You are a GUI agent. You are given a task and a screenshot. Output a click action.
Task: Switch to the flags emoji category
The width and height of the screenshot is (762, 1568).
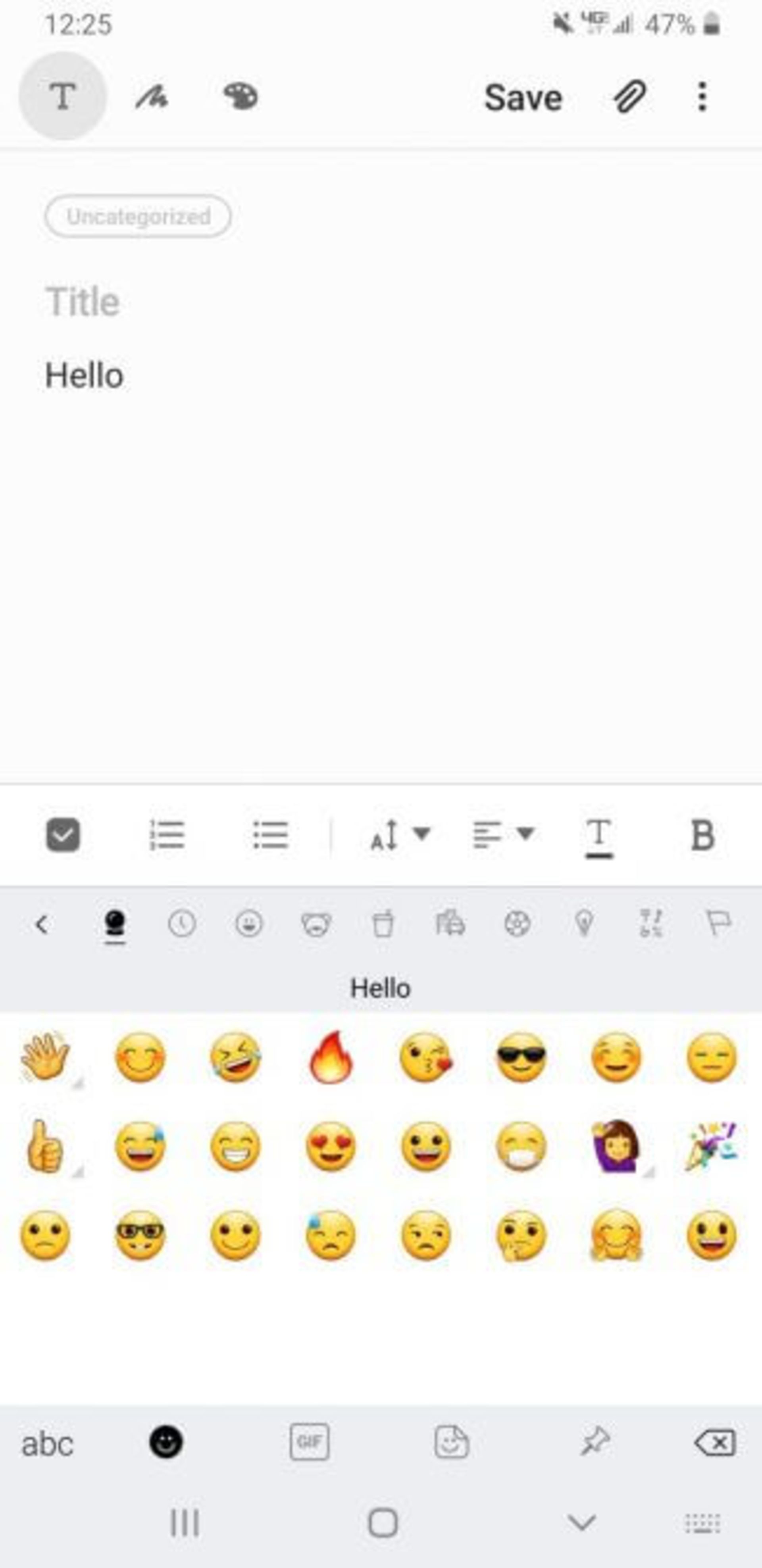[x=718, y=924]
